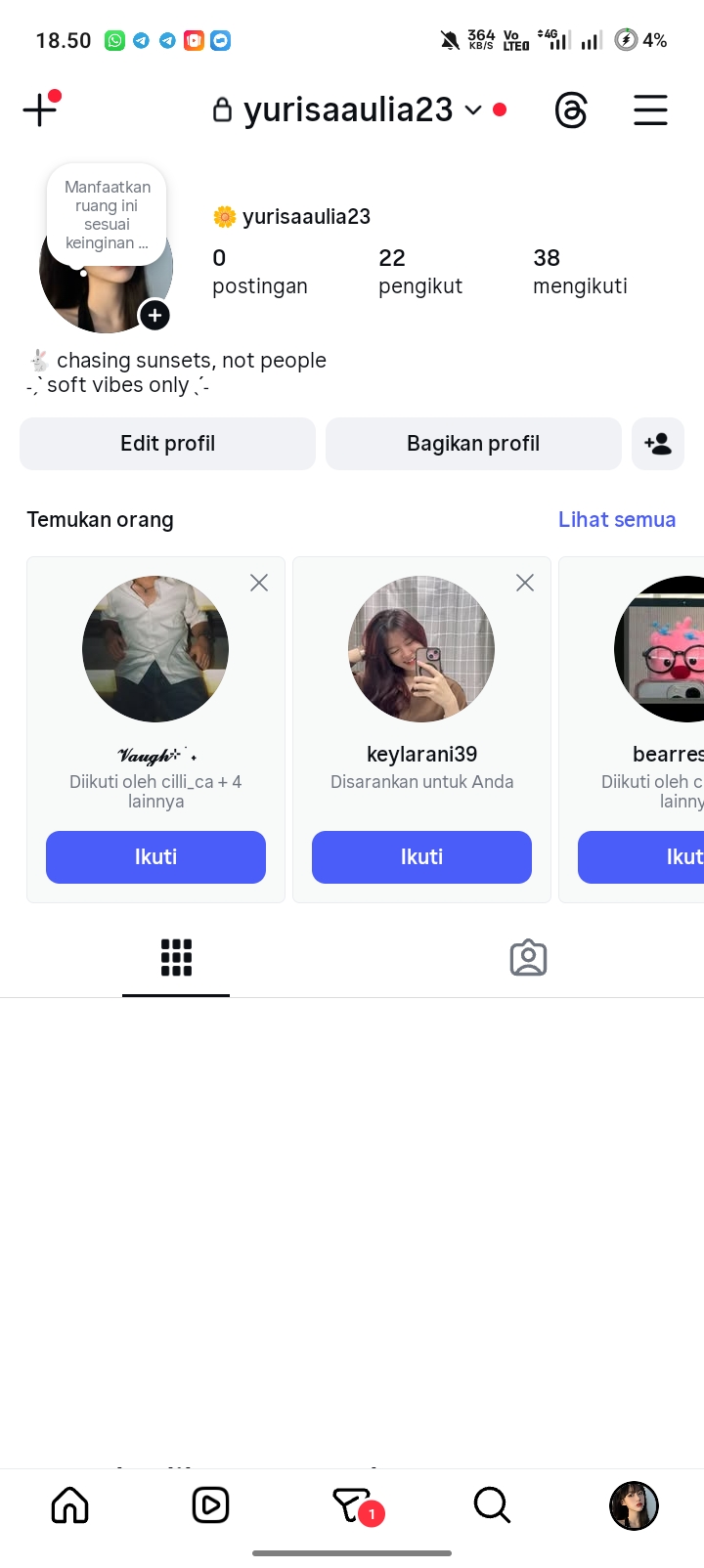Open the Reels tab

210,1505
